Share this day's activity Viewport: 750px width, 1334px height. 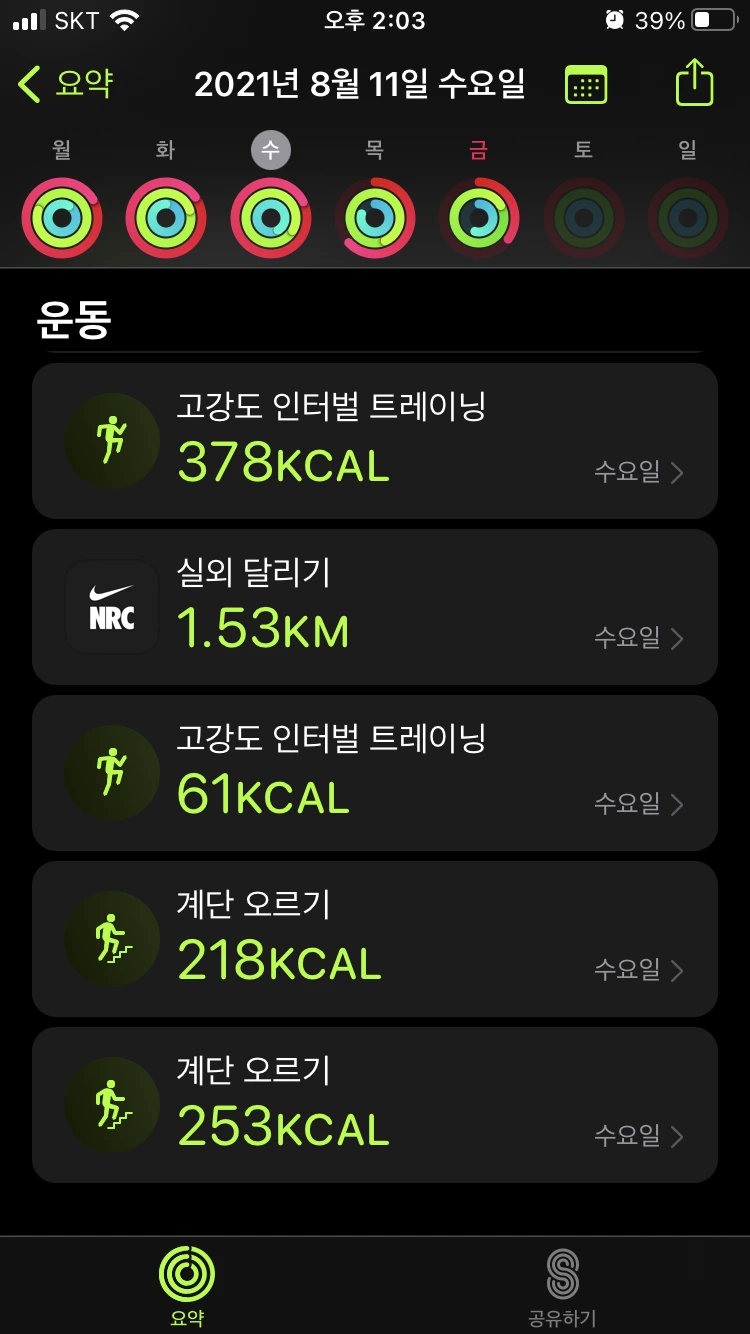(x=694, y=82)
